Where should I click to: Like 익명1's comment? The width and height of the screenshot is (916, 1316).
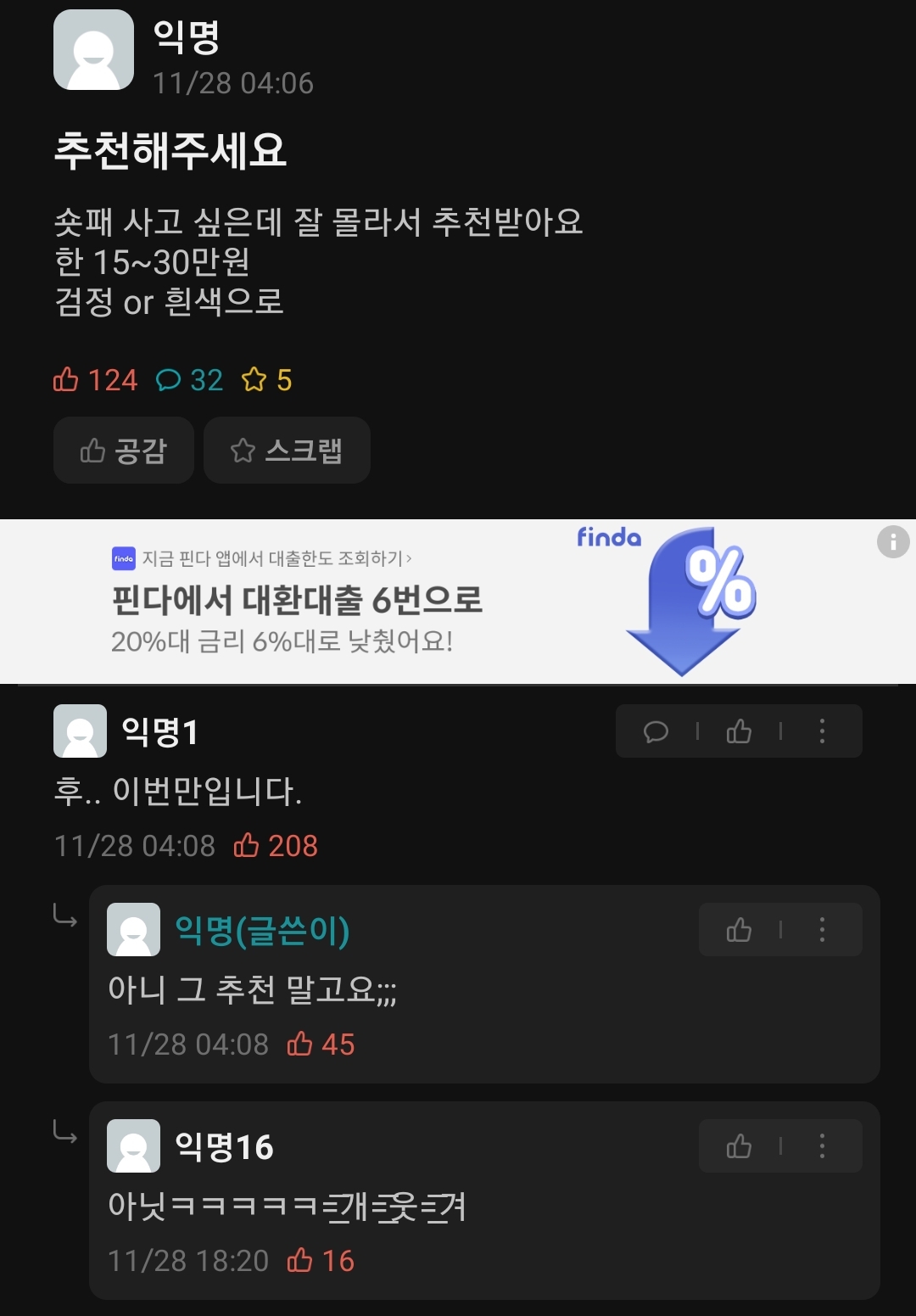(x=739, y=731)
